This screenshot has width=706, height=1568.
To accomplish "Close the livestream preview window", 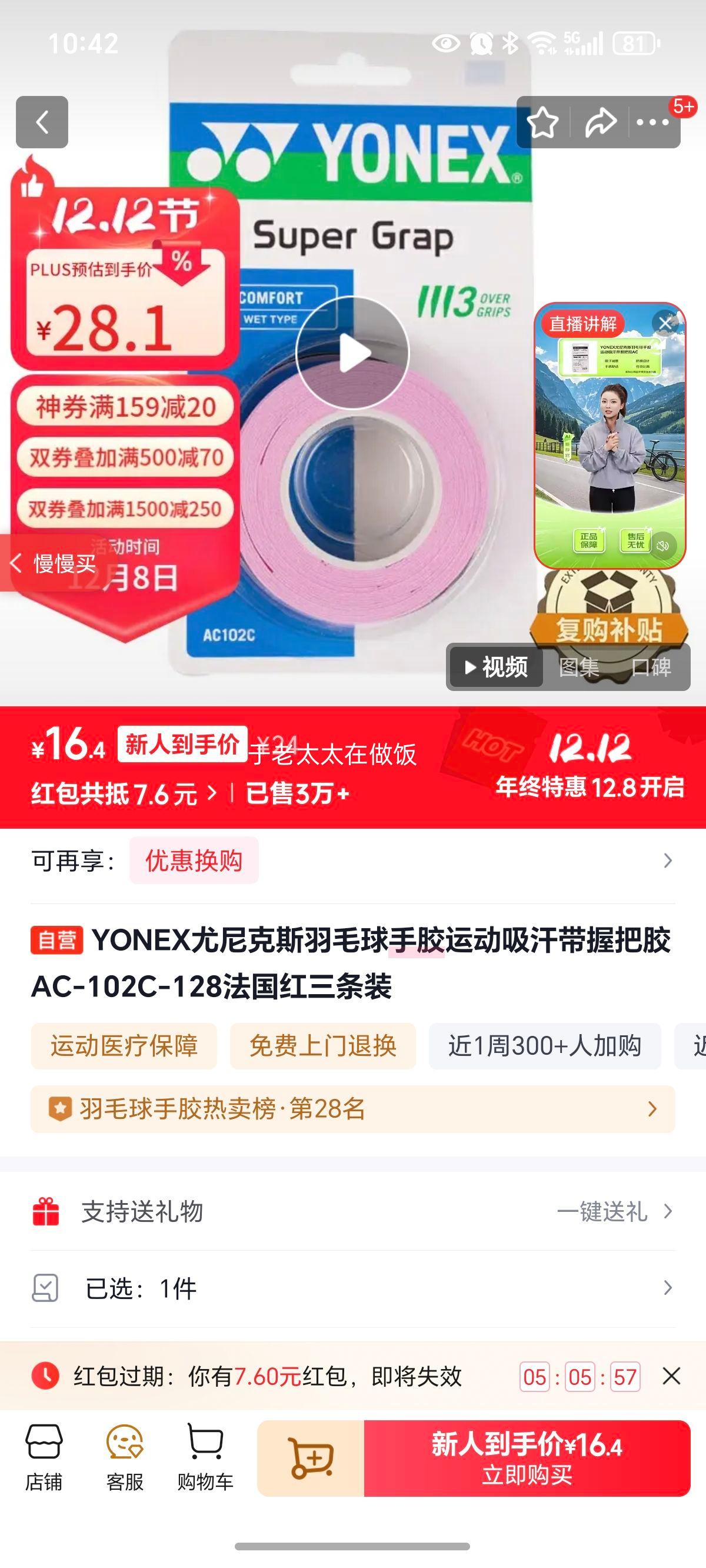I will (667, 323).
